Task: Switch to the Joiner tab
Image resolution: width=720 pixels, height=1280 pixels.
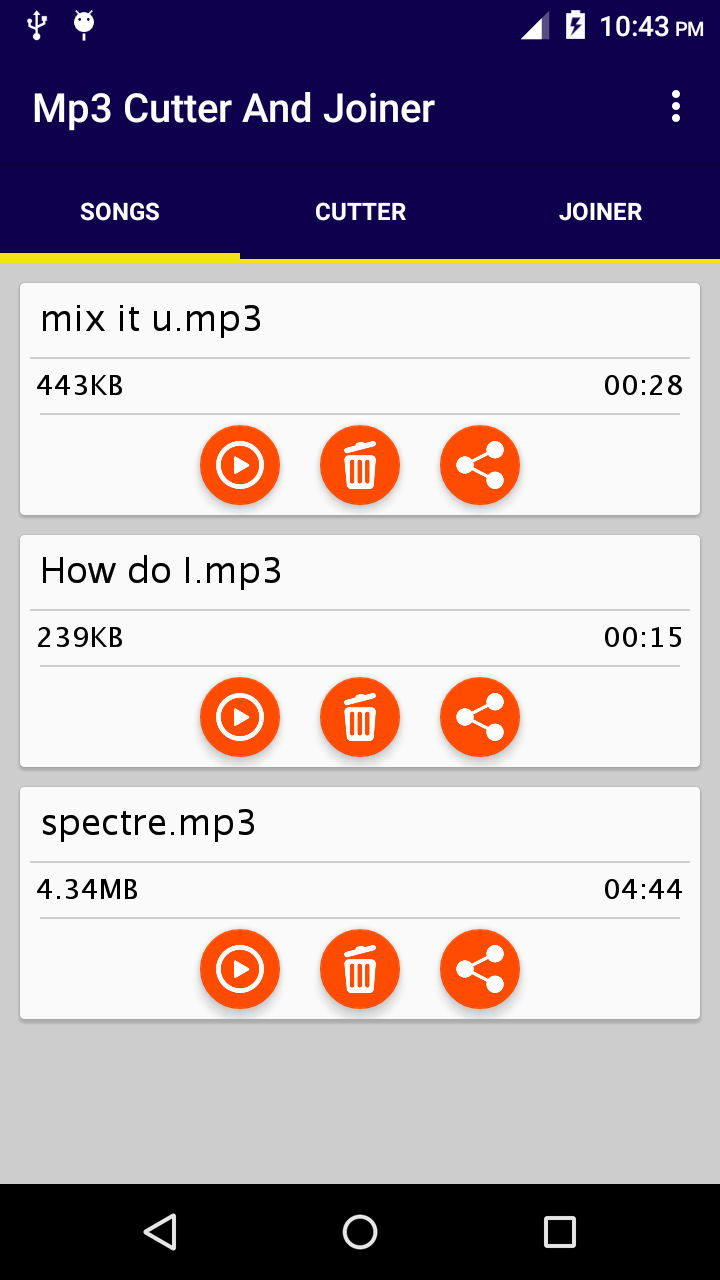Action: click(600, 212)
